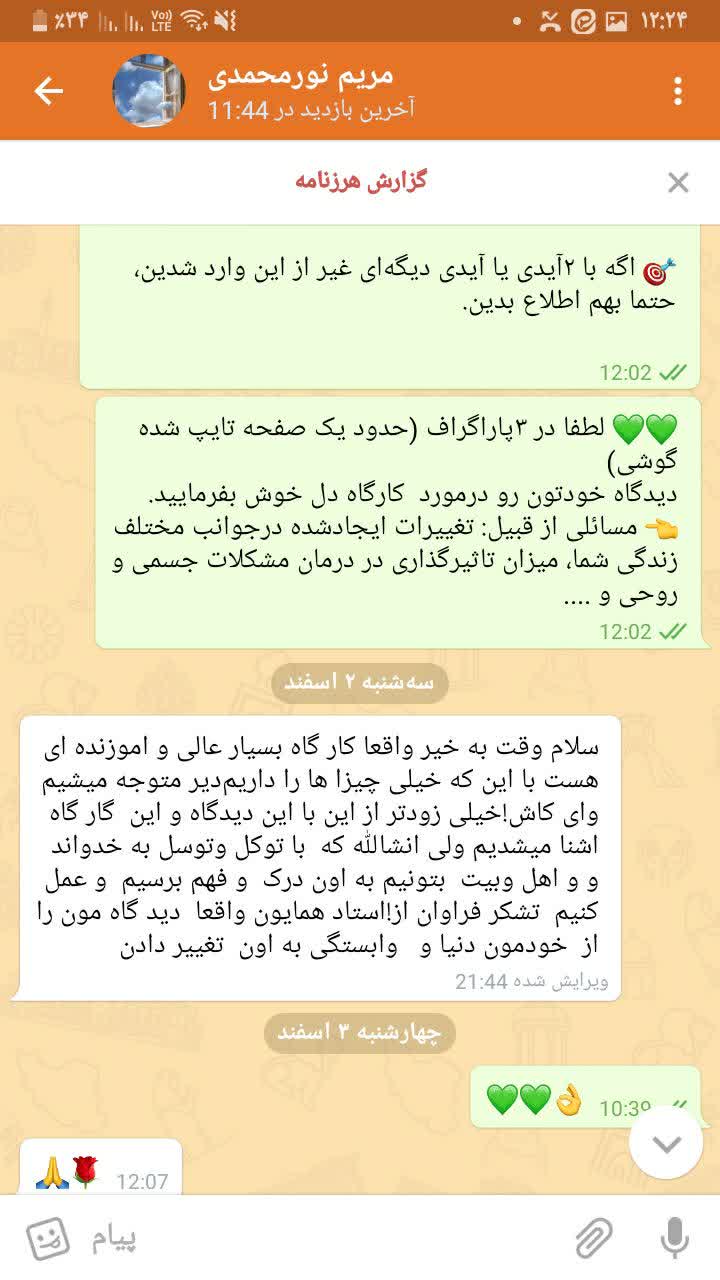Open the three-dot overflow menu
This screenshot has width=720, height=1280.
[678, 91]
